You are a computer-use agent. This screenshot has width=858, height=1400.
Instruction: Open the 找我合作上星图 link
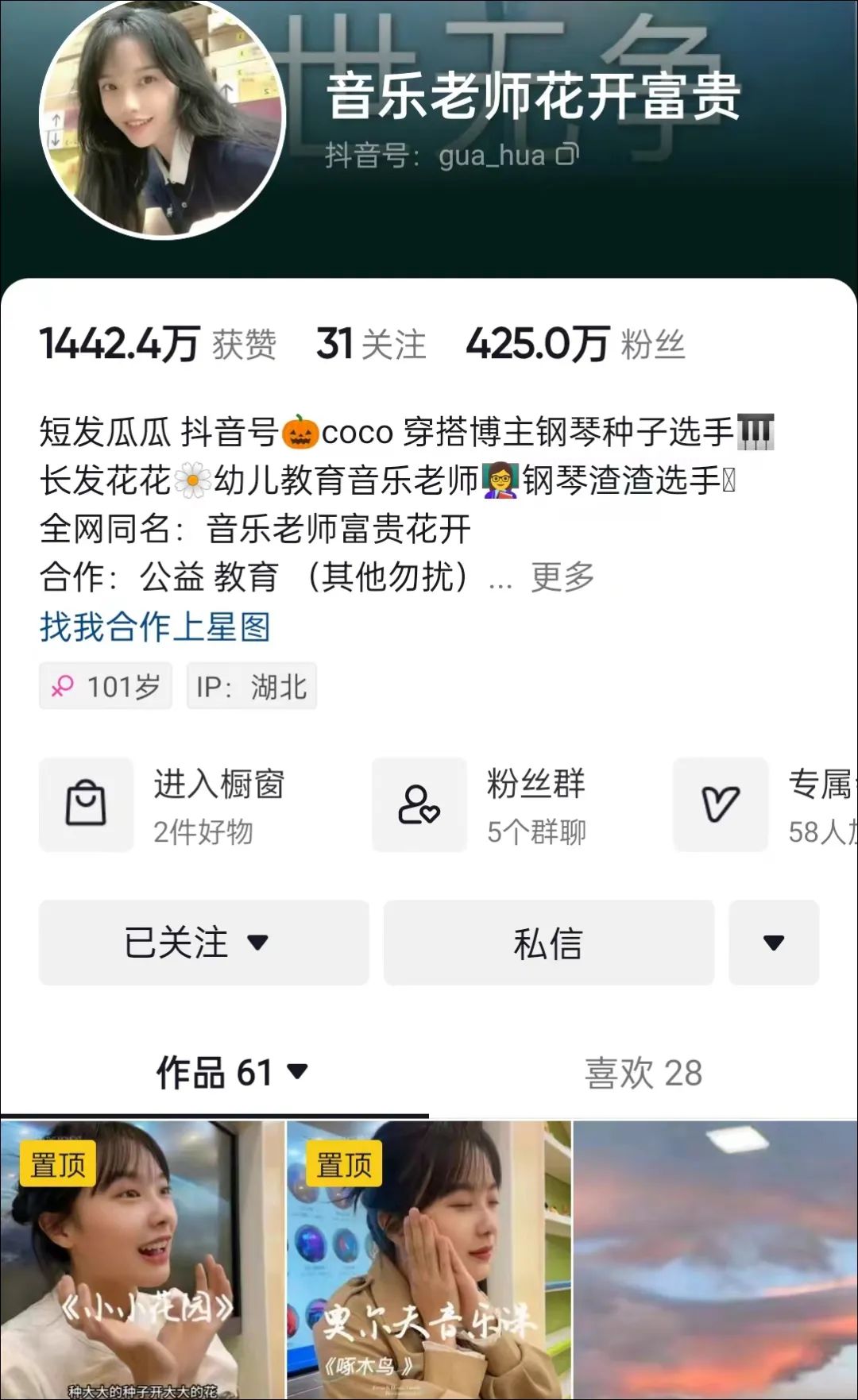click(156, 627)
